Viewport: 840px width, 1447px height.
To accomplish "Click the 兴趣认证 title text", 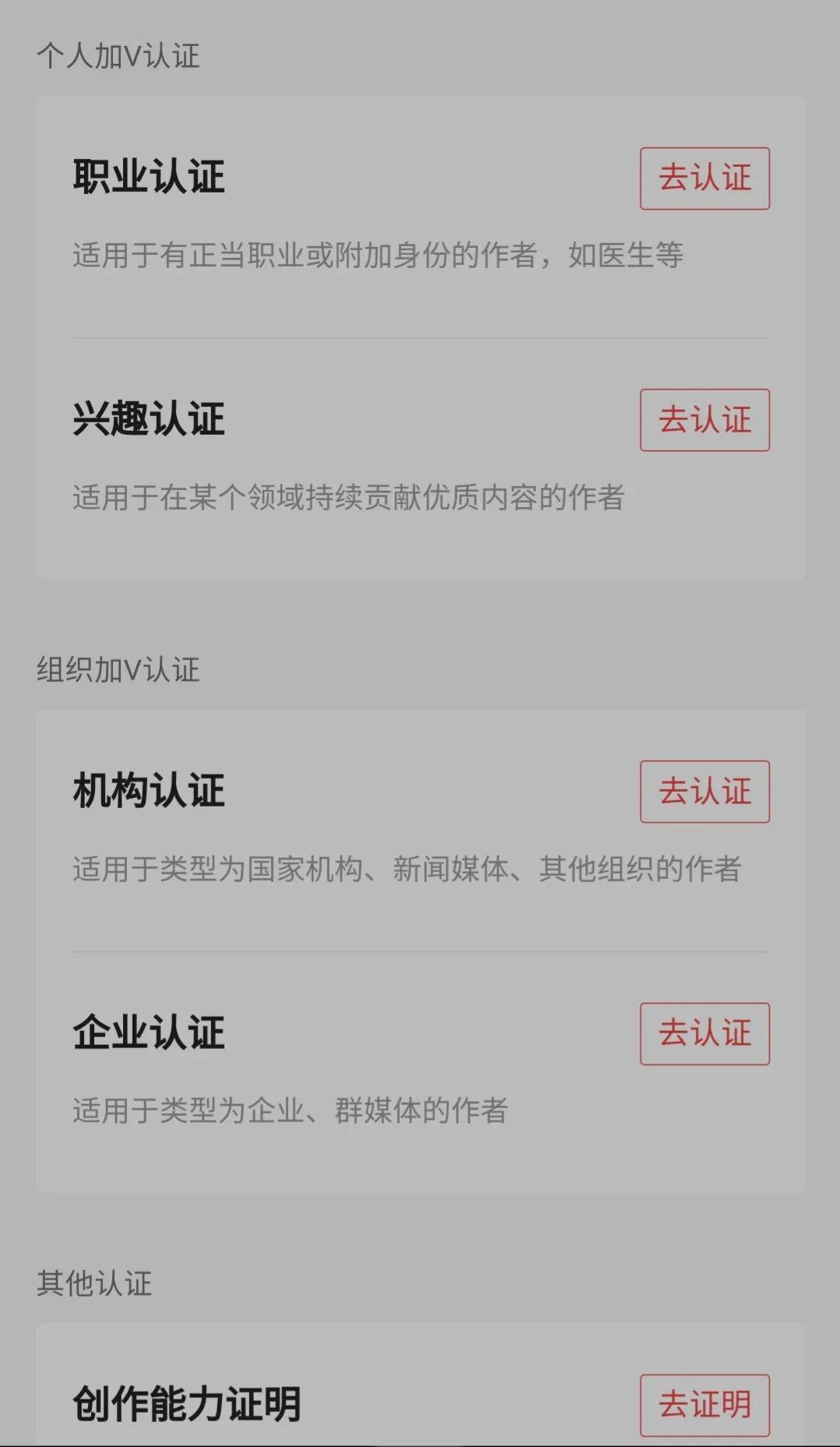I will (148, 418).
